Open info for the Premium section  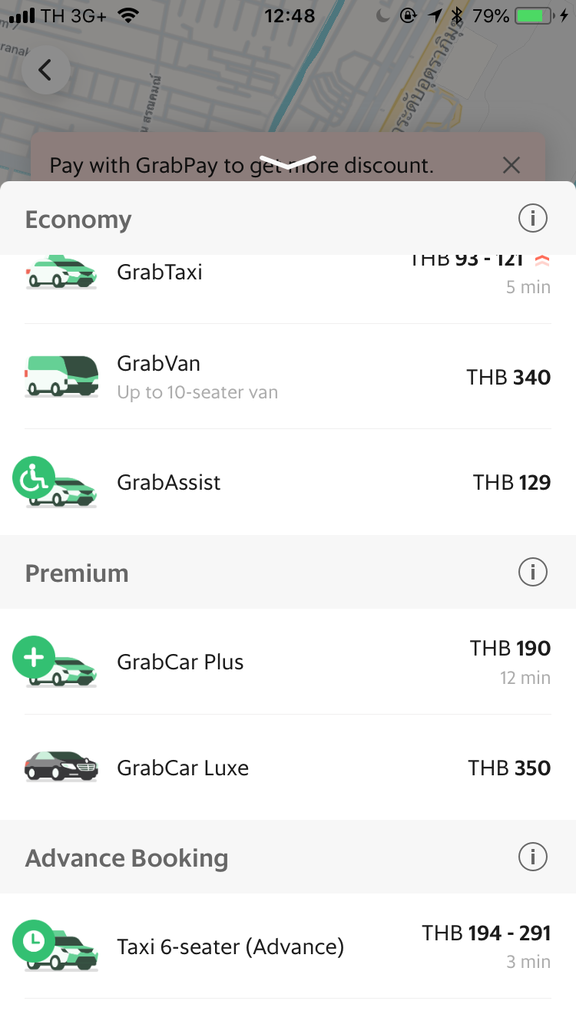533,572
